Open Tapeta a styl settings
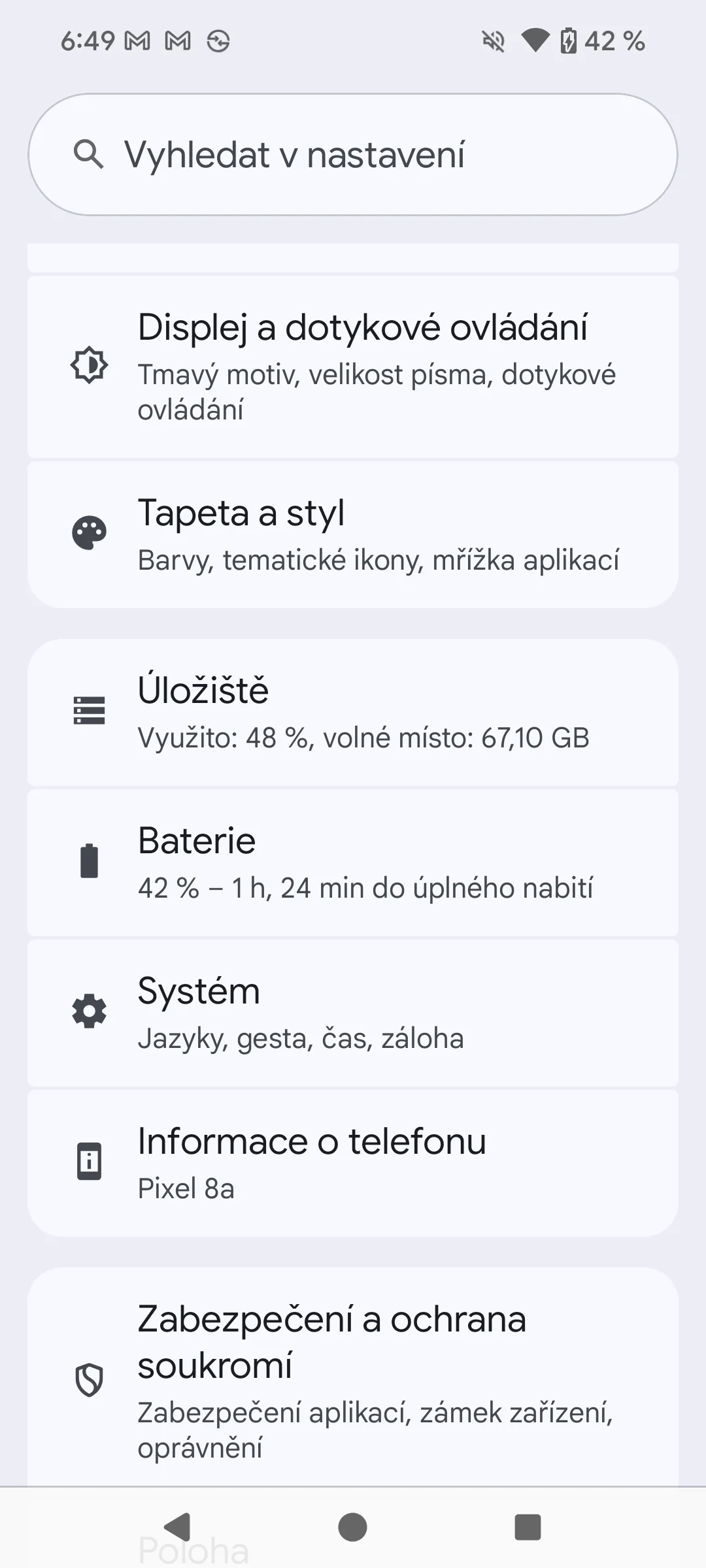Screen dimensions: 706x1568 (x=353, y=534)
